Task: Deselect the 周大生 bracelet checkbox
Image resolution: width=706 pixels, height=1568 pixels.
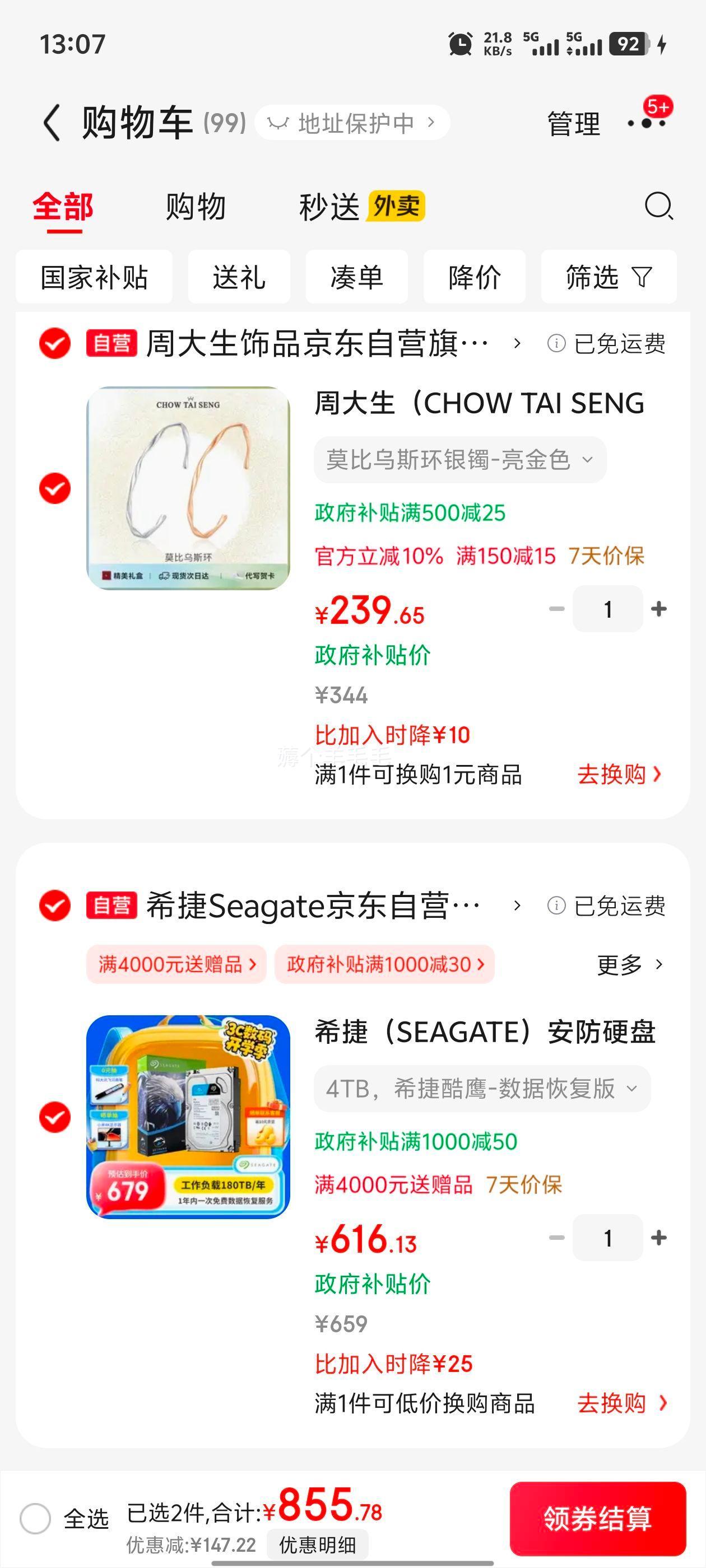Action: click(x=54, y=487)
